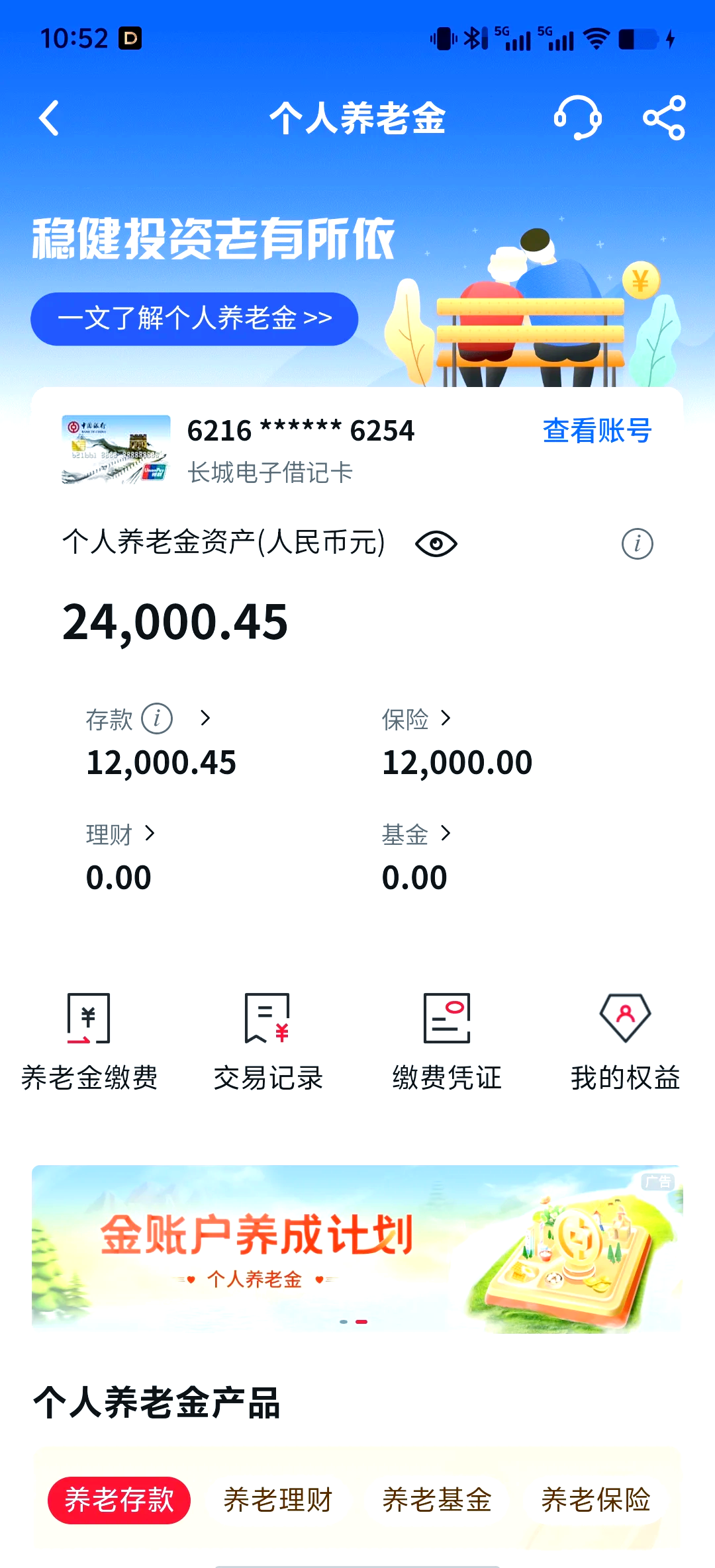The image size is (715, 1568).
Task: Open 交易记录 transaction records icon
Action: [267, 1039]
